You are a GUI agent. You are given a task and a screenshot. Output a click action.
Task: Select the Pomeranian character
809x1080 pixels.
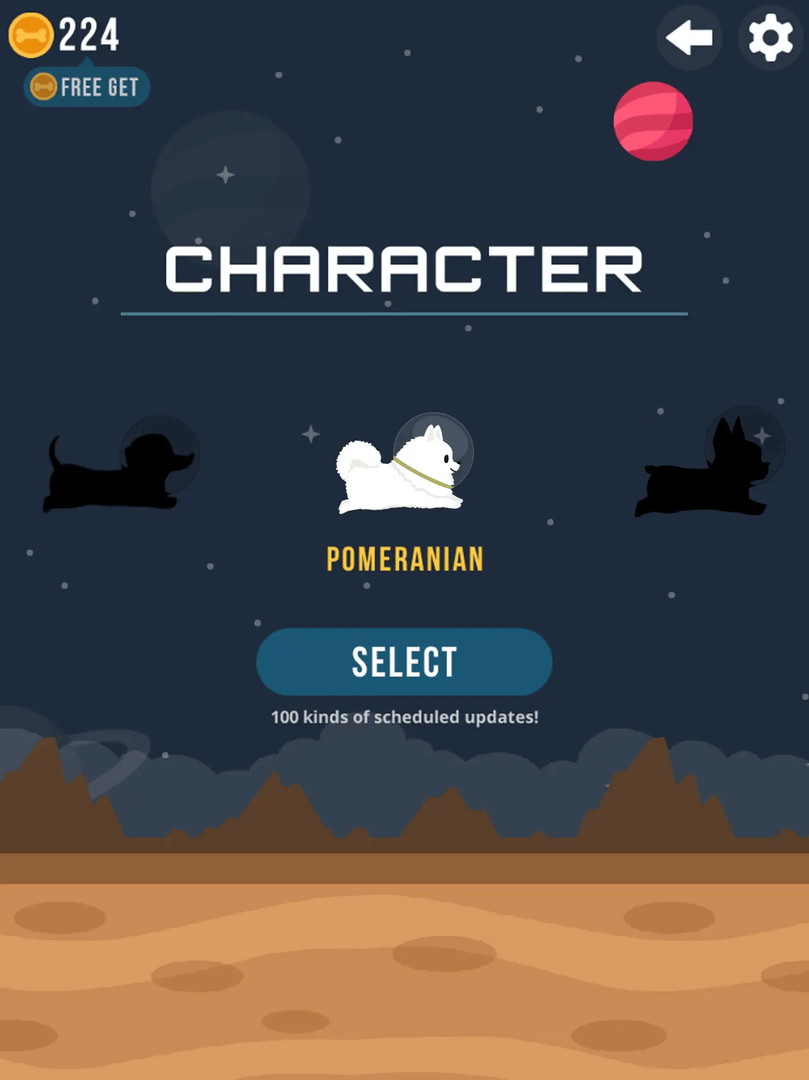tap(404, 662)
